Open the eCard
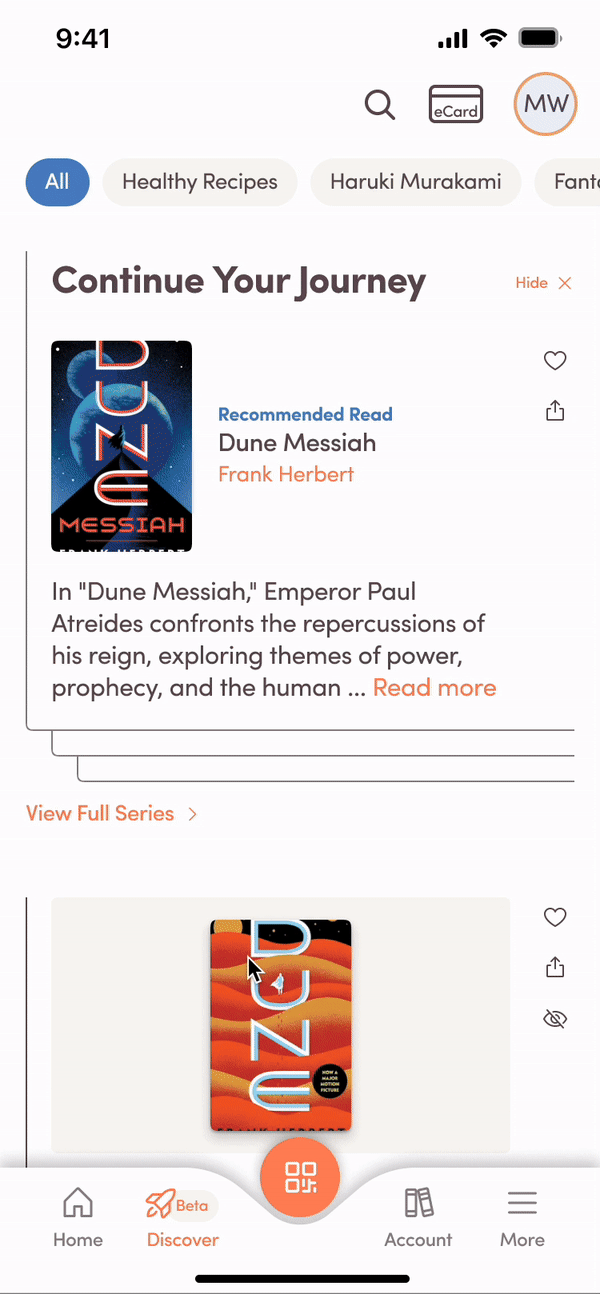The height and width of the screenshot is (1294, 600). (x=456, y=104)
